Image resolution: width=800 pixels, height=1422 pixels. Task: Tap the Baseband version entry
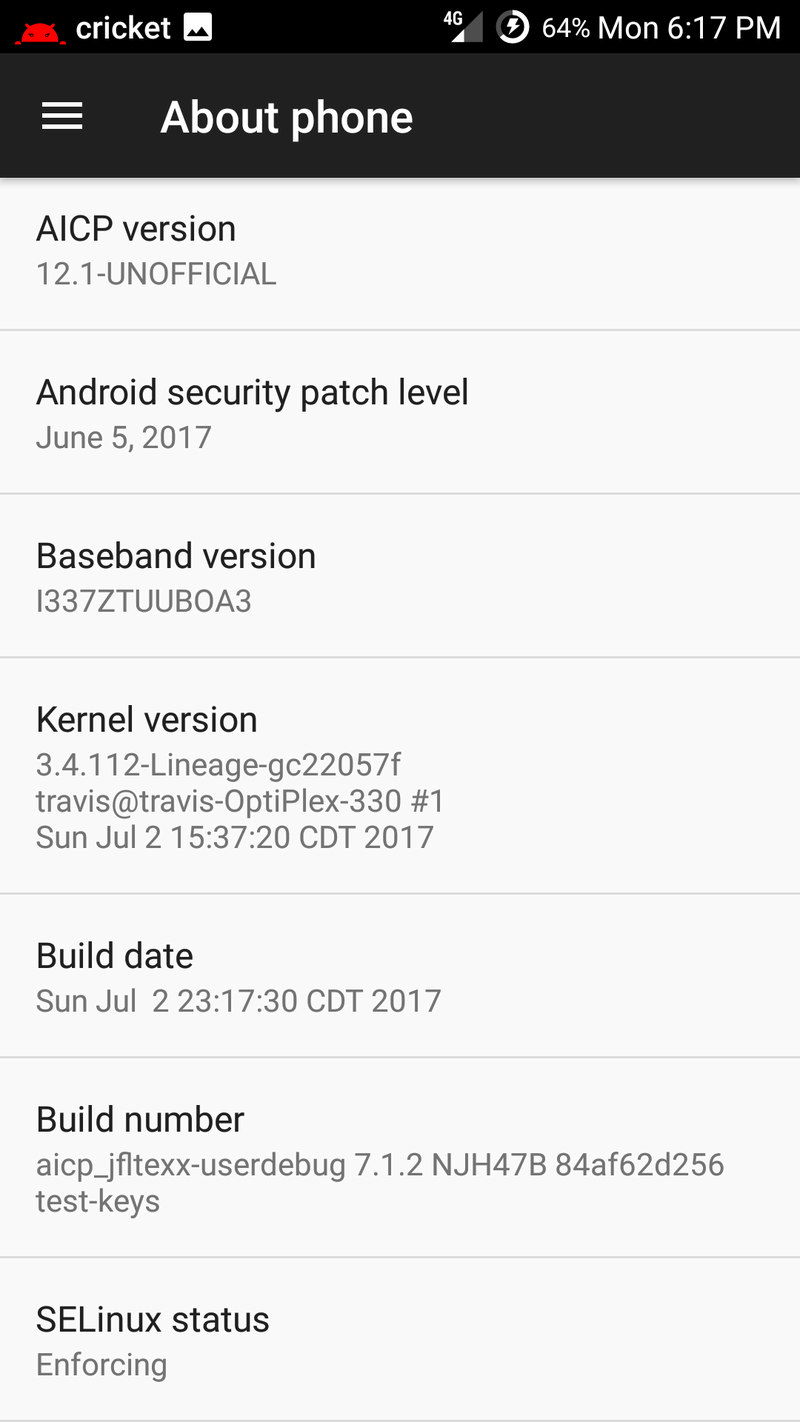pyautogui.click(x=400, y=576)
